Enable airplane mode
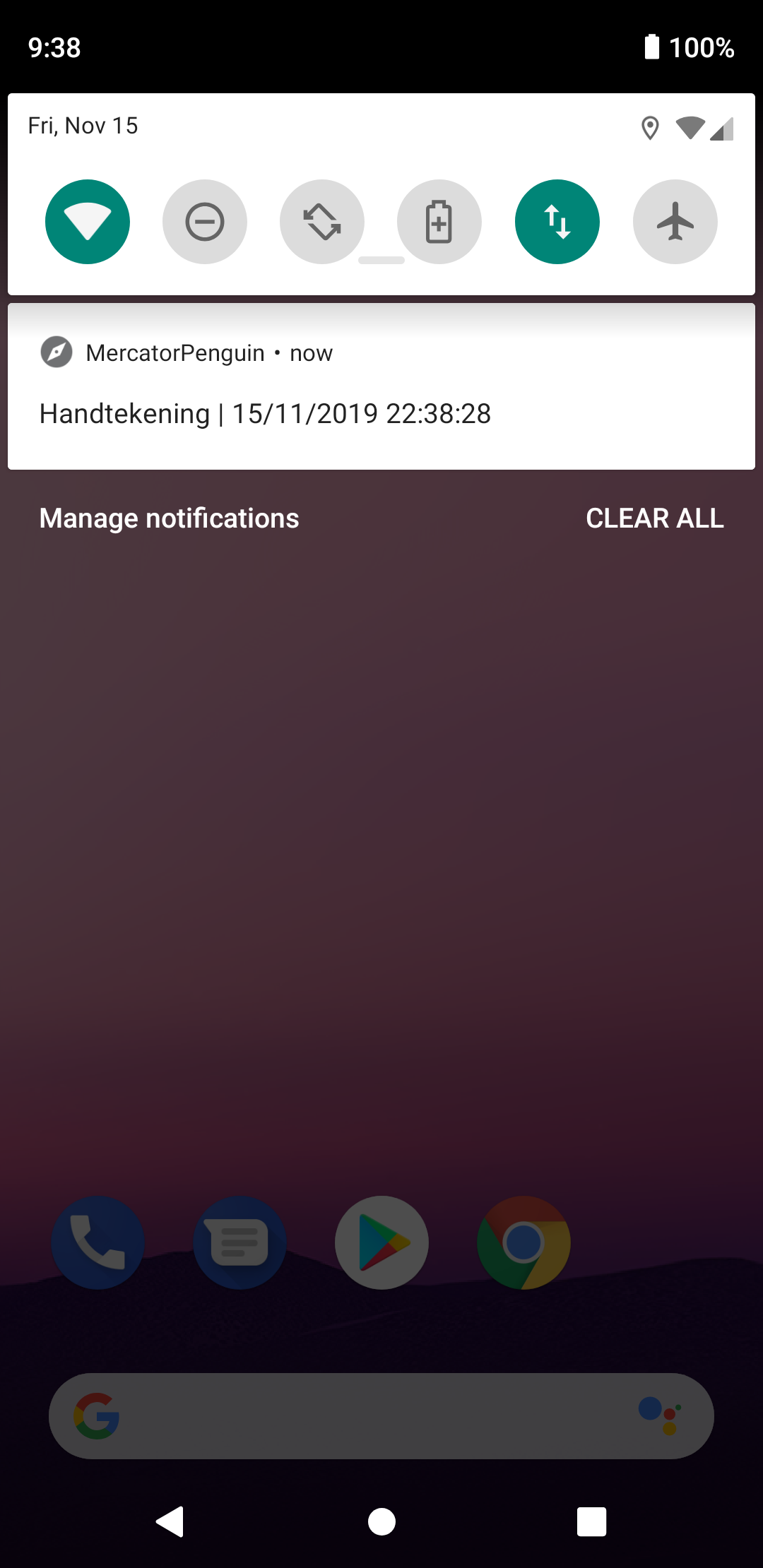The height and width of the screenshot is (1568, 763). 675,222
